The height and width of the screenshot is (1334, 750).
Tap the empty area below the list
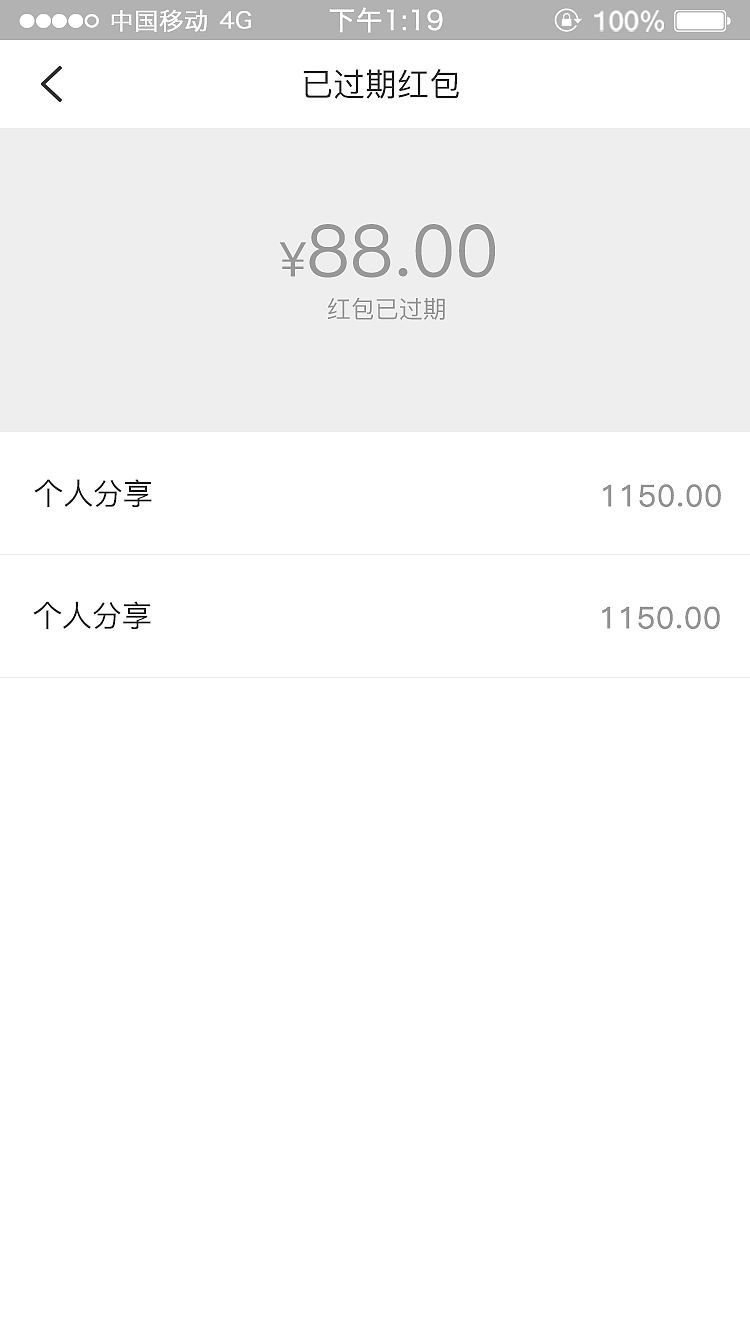click(375, 1000)
